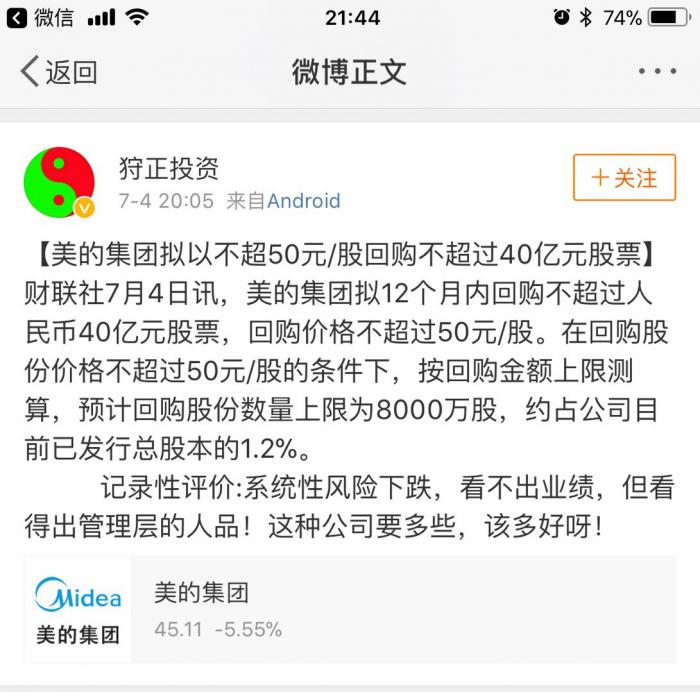View the 狩正投资 username profile
This screenshot has height=692, width=700.
click(168, 168)
